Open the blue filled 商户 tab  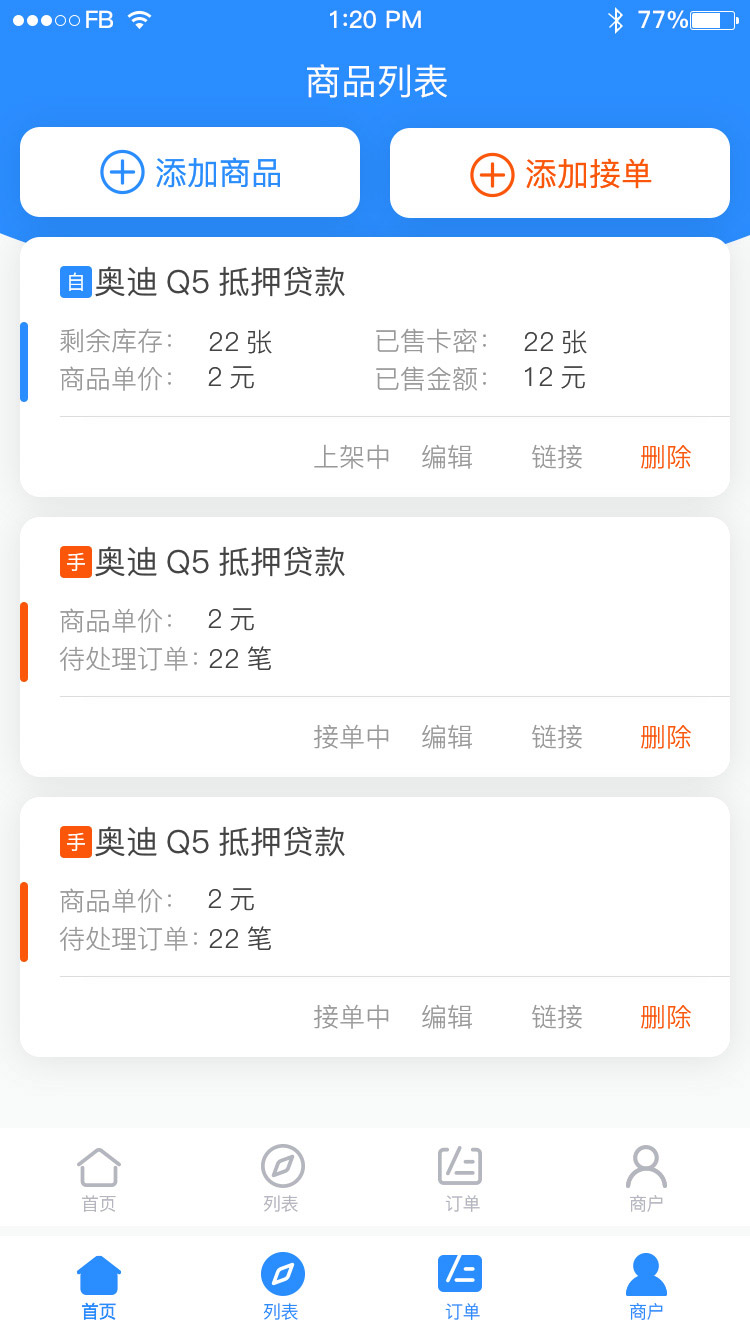tap(646, 1288)
